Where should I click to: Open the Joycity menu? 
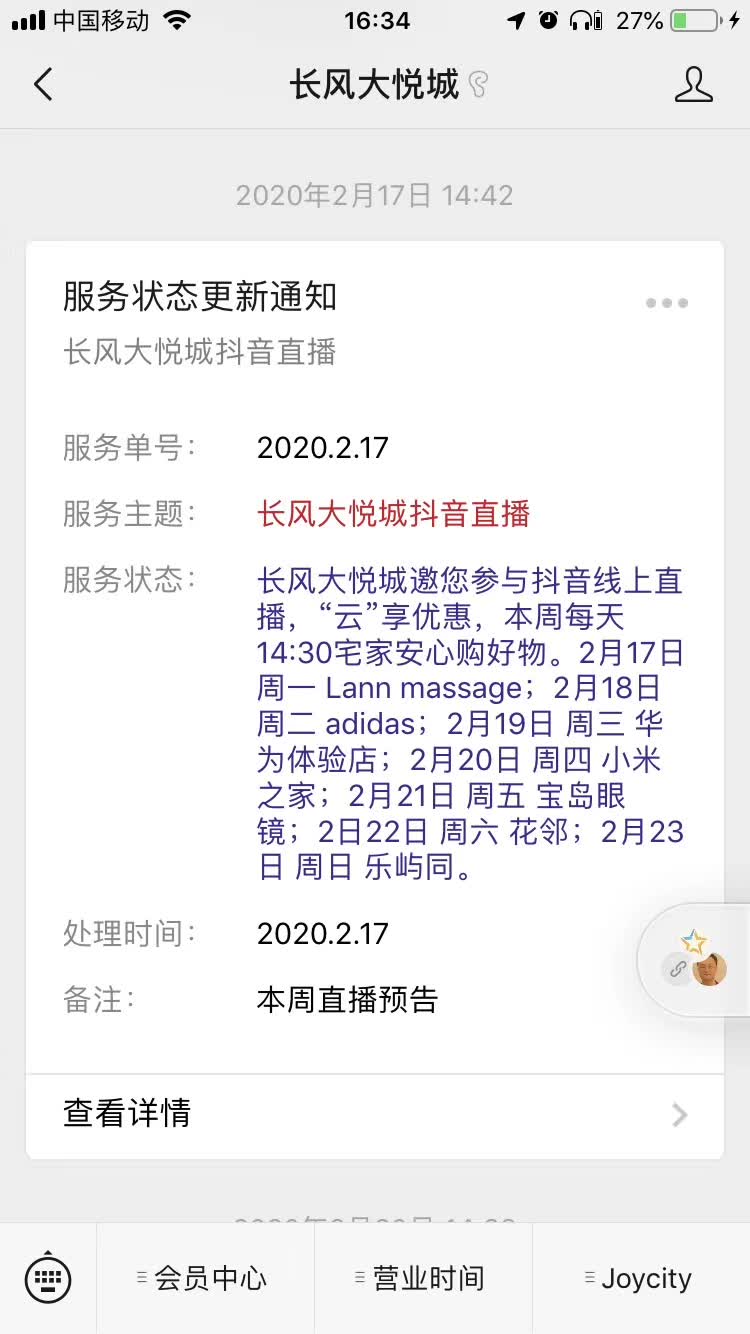pos(641,1278)
